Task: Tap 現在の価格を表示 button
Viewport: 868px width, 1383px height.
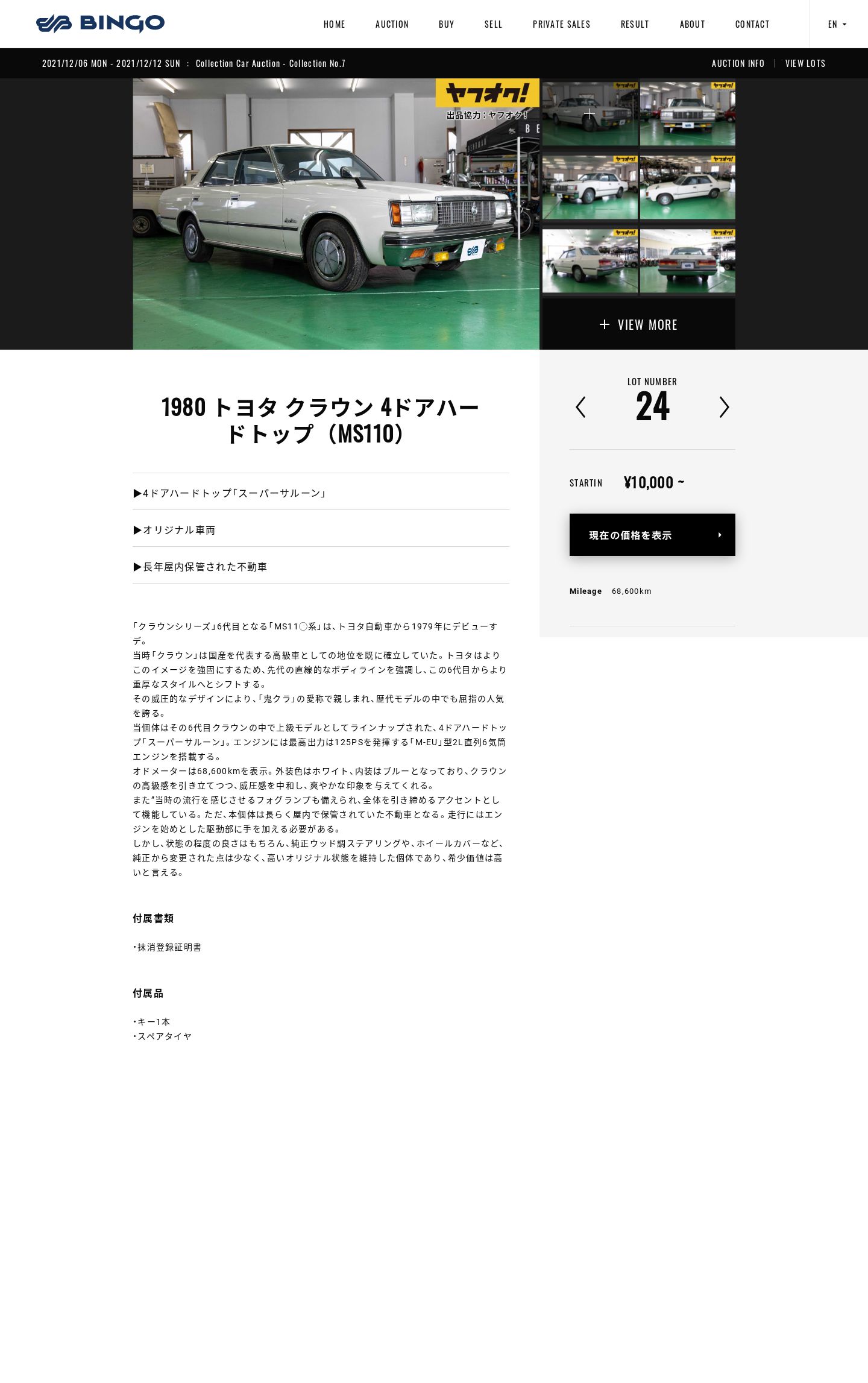Action: point(652,535)
